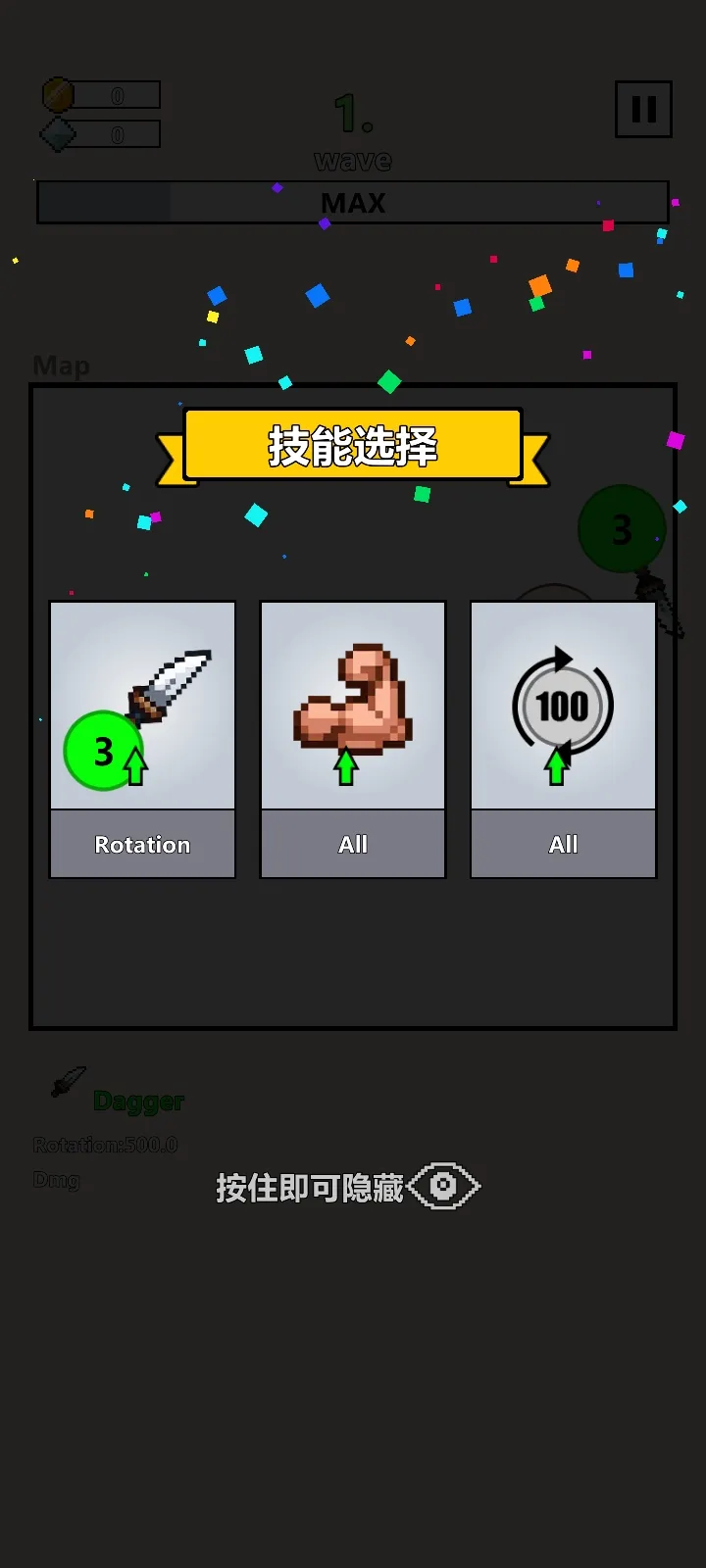Tap the 技能选择 skill selection banner

click(352, 444)
